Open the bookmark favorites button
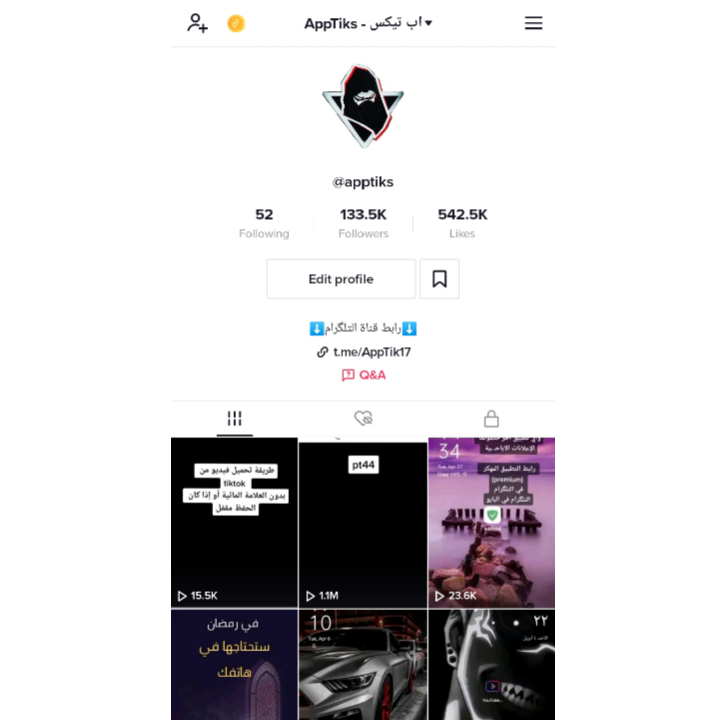The height and width of the screenshot is (720, 720). click(x=439, y=279)
